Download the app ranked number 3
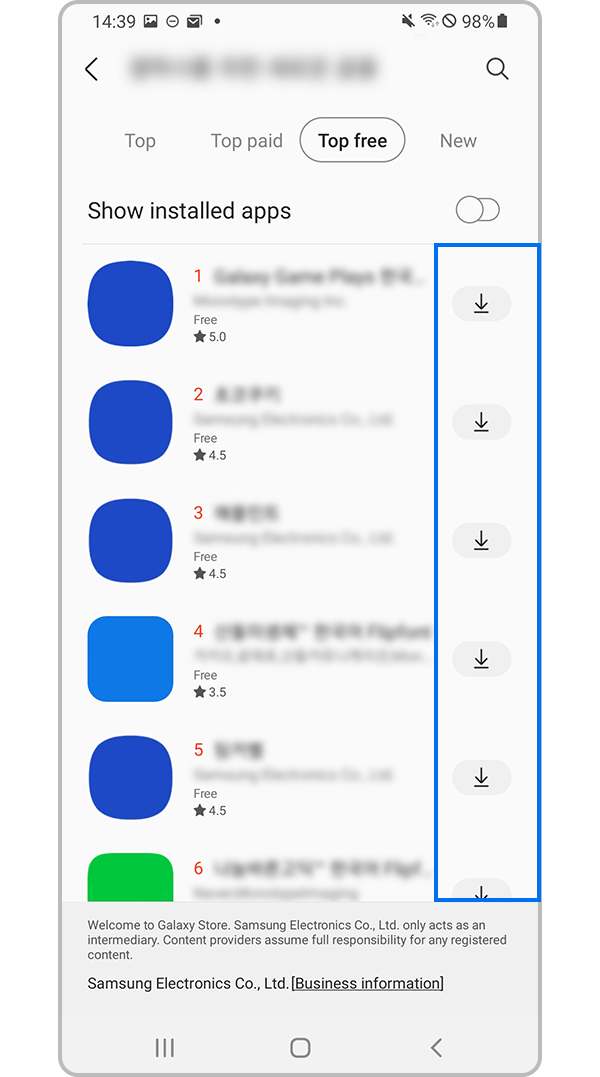The width and height of the screenshot is (600, 1077). [x=481, y=541]
